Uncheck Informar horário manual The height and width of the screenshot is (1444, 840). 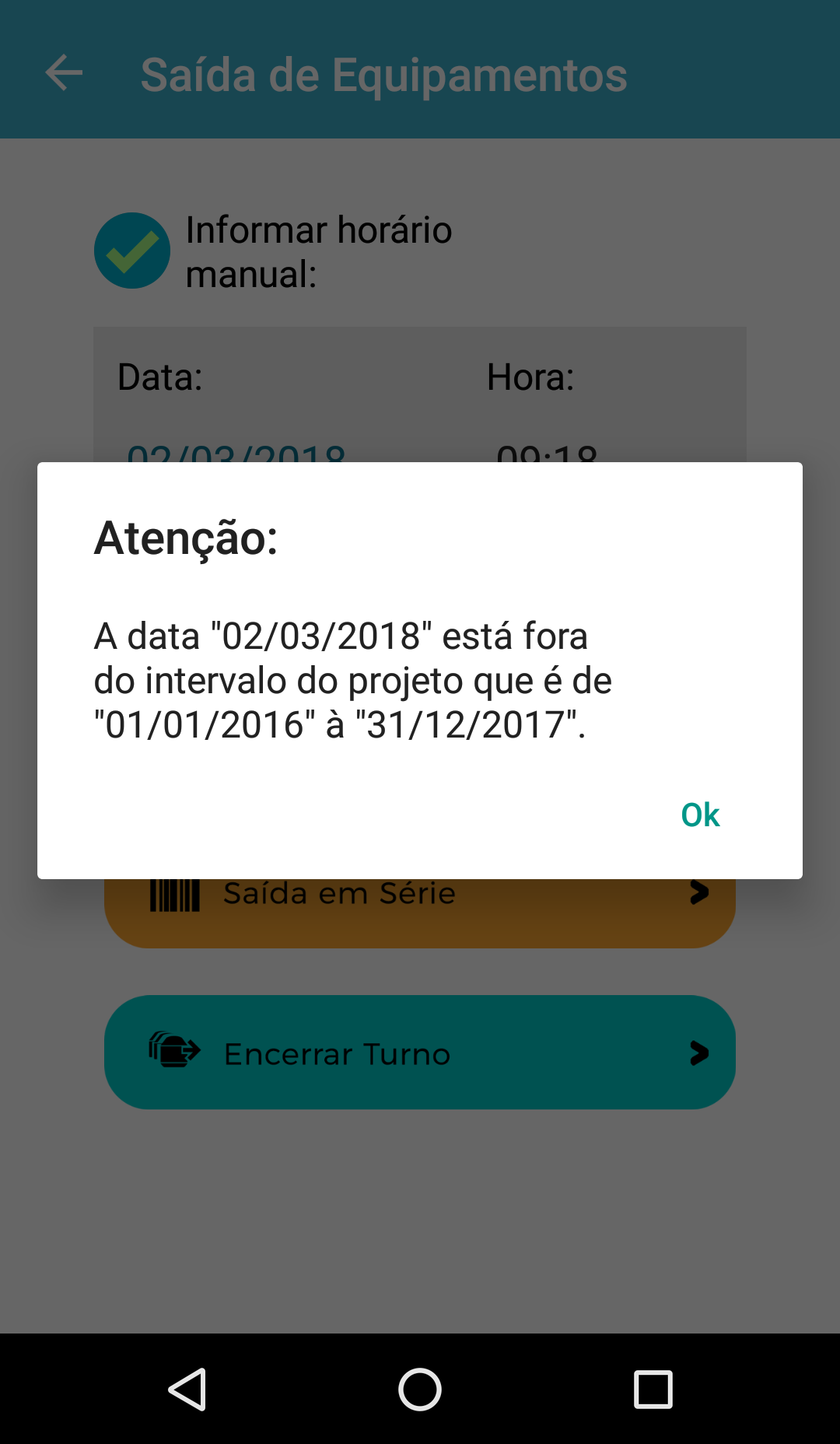point(132,251)
